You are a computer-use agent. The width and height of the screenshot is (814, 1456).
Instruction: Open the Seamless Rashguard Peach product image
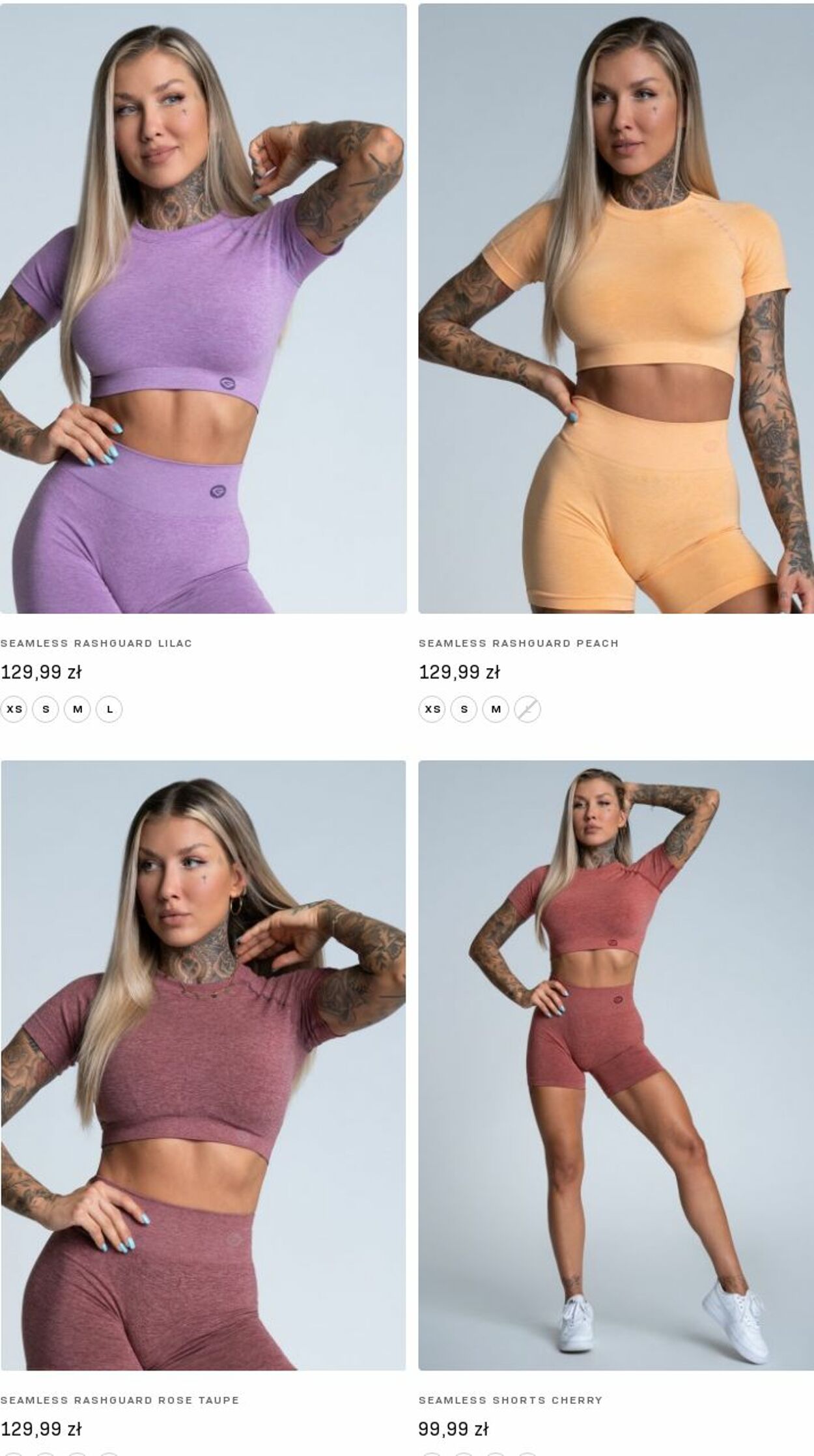click(615, 309)
